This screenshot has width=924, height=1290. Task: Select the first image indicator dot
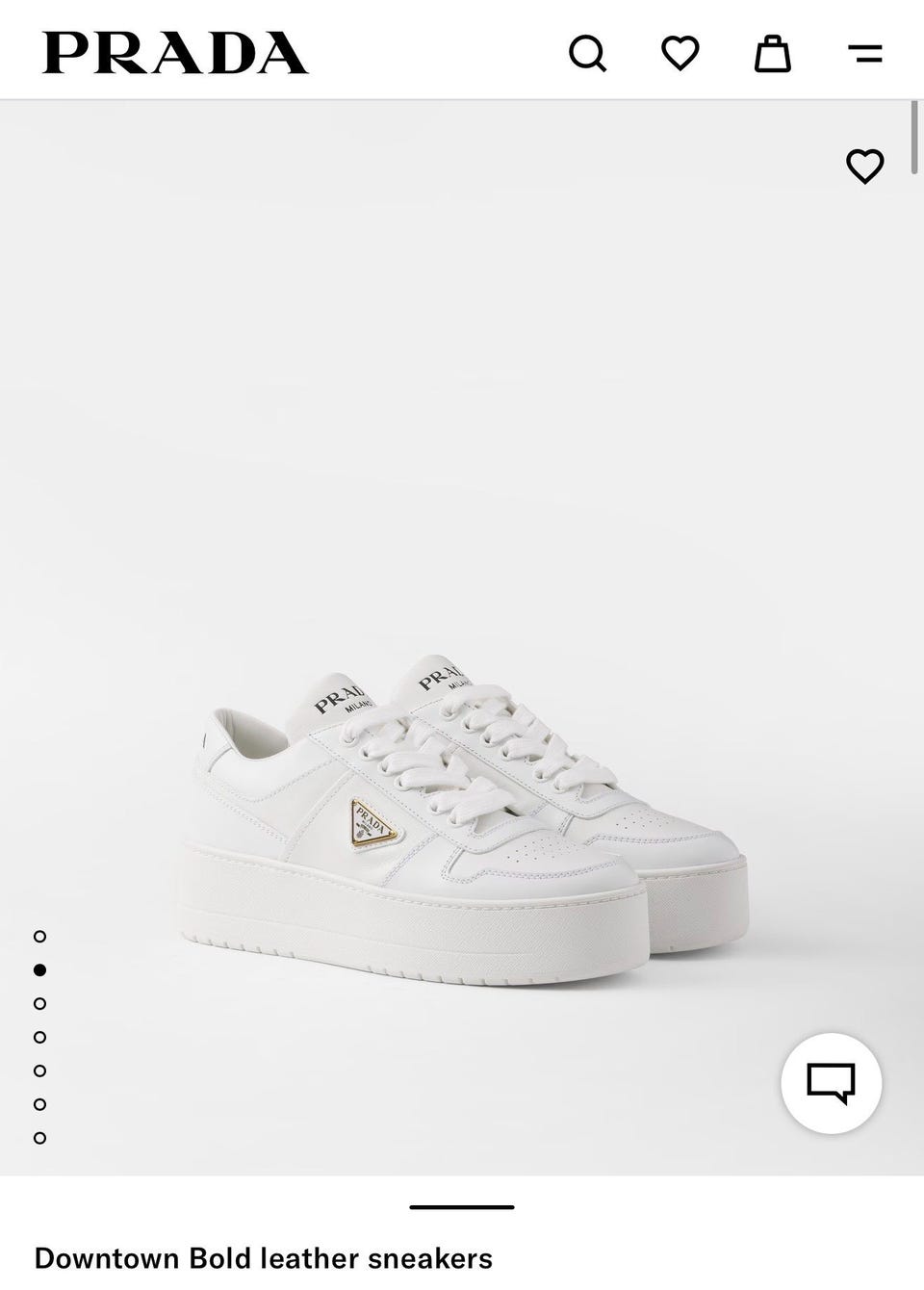coord(39,936)
